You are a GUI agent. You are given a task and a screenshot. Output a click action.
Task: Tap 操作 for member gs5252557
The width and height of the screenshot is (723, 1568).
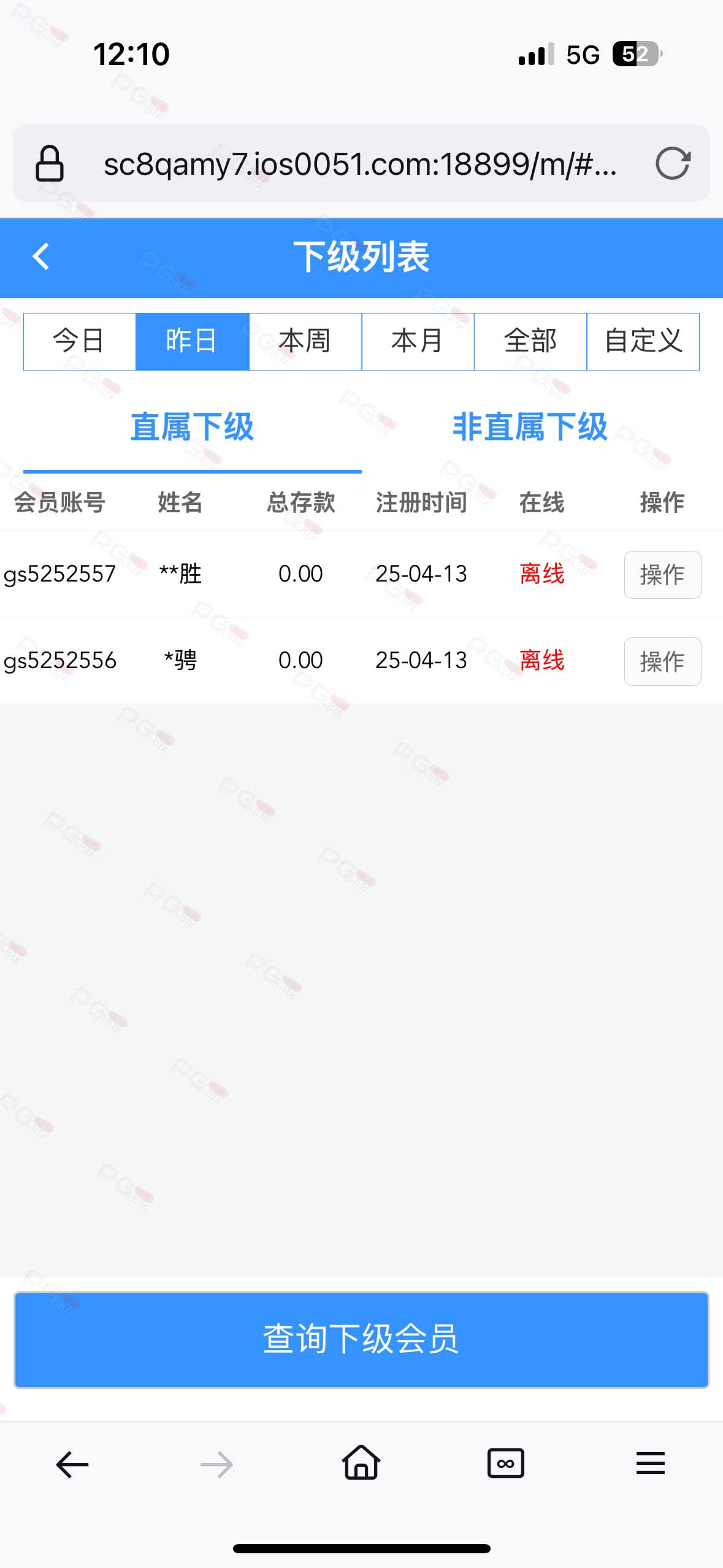[x=662, y=574]
